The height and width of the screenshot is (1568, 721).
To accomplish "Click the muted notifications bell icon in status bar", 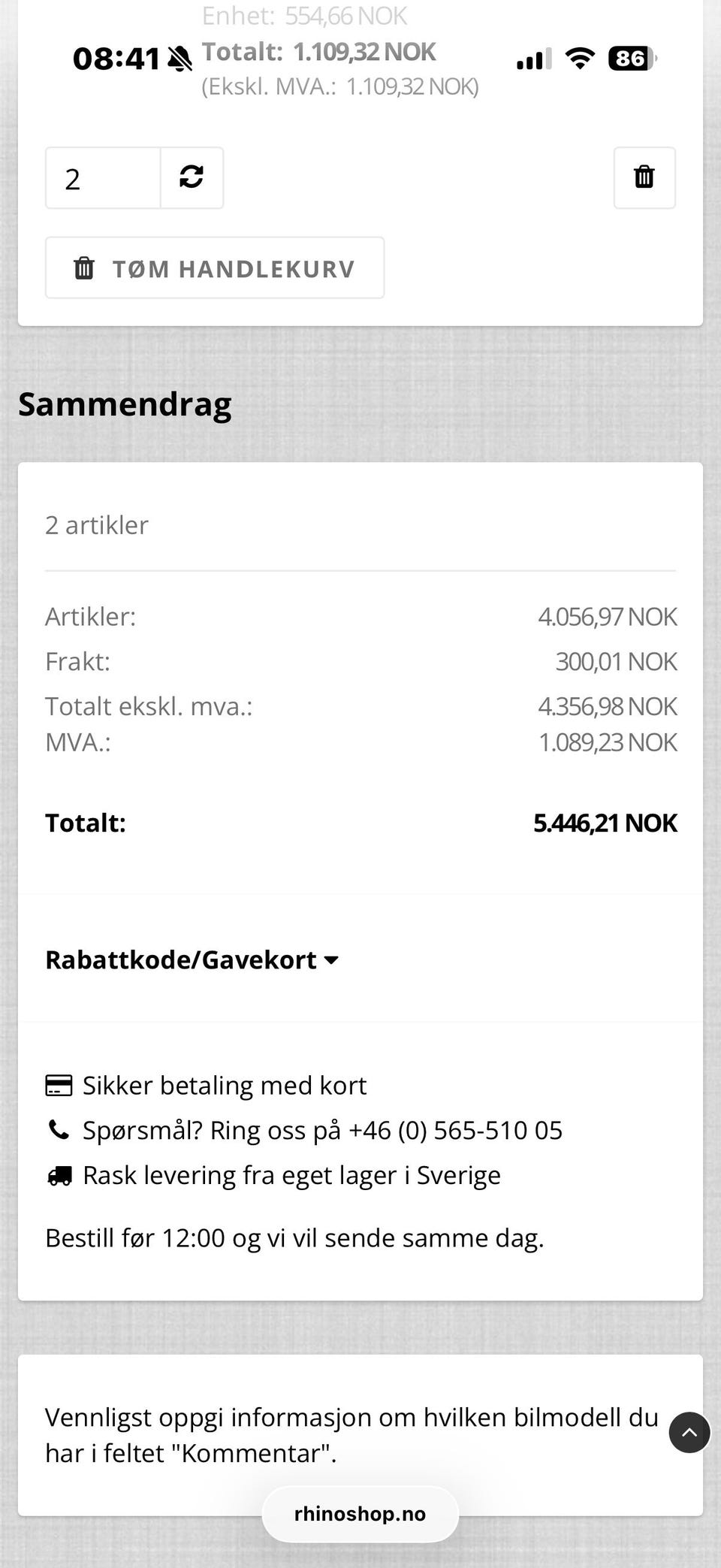I will (178, 58).
